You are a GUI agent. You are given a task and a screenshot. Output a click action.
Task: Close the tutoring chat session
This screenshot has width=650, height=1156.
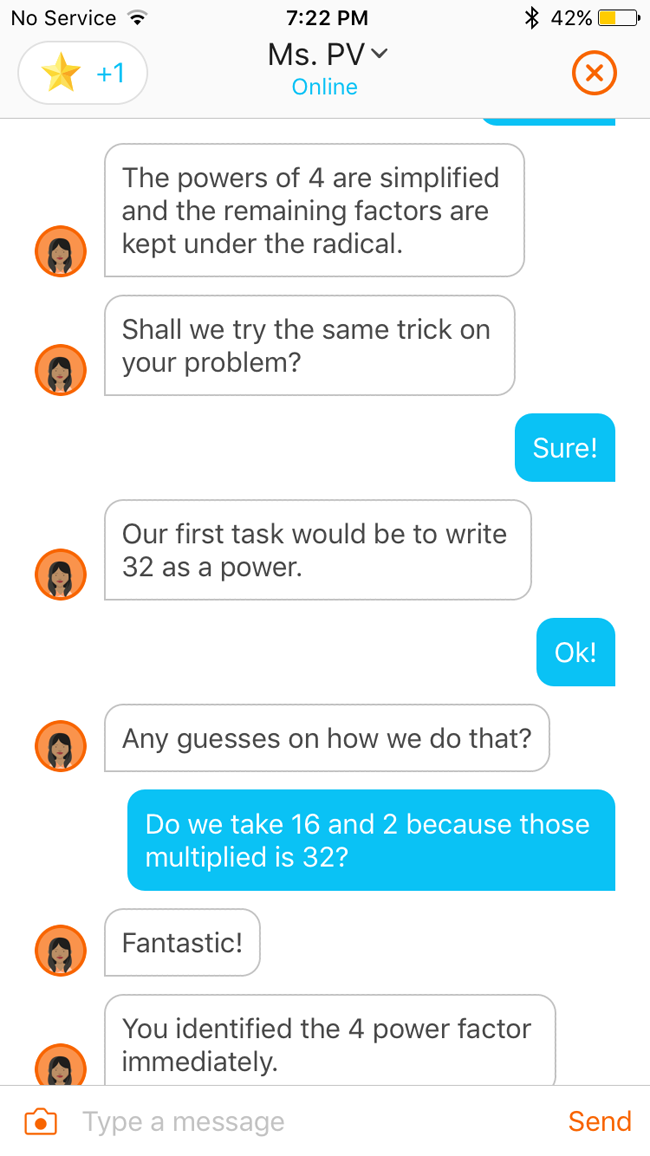pyautogui.click(x=594, y=73)
